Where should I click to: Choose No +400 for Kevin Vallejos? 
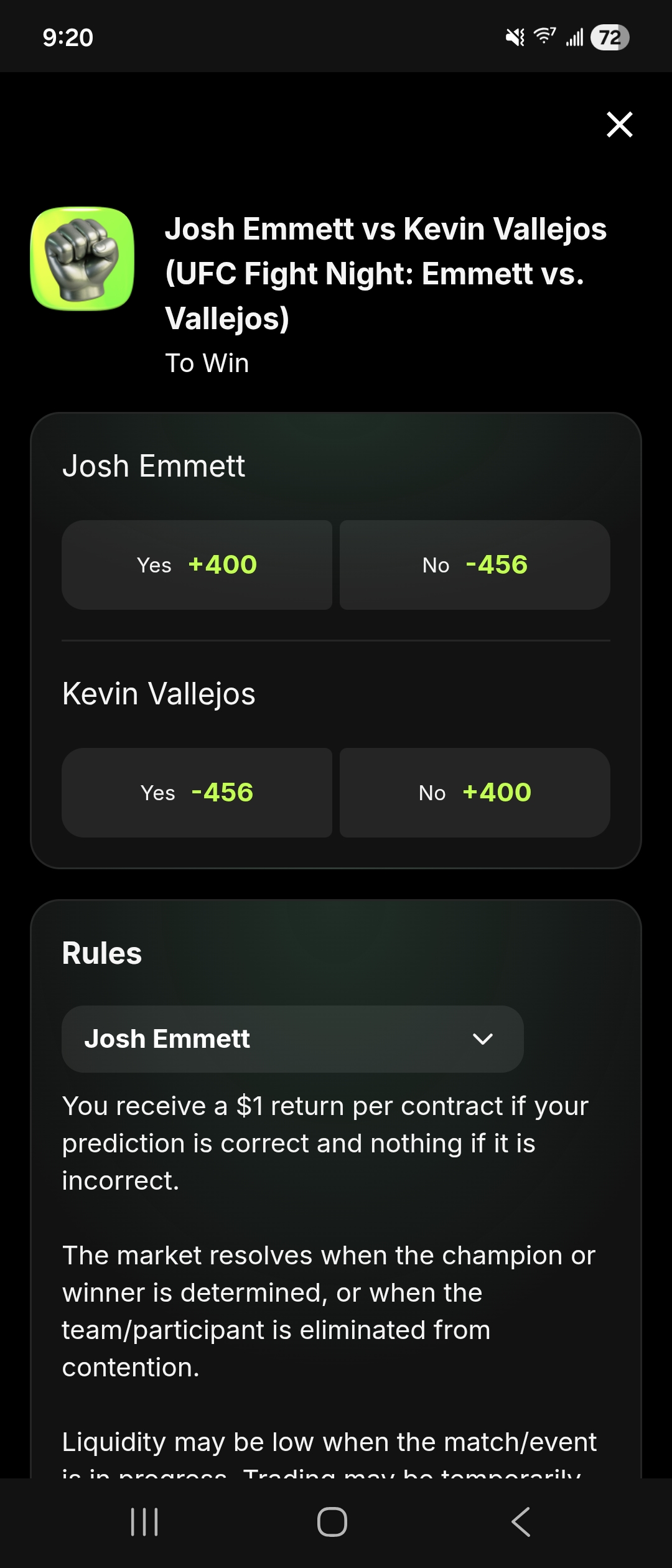[475, 793]
